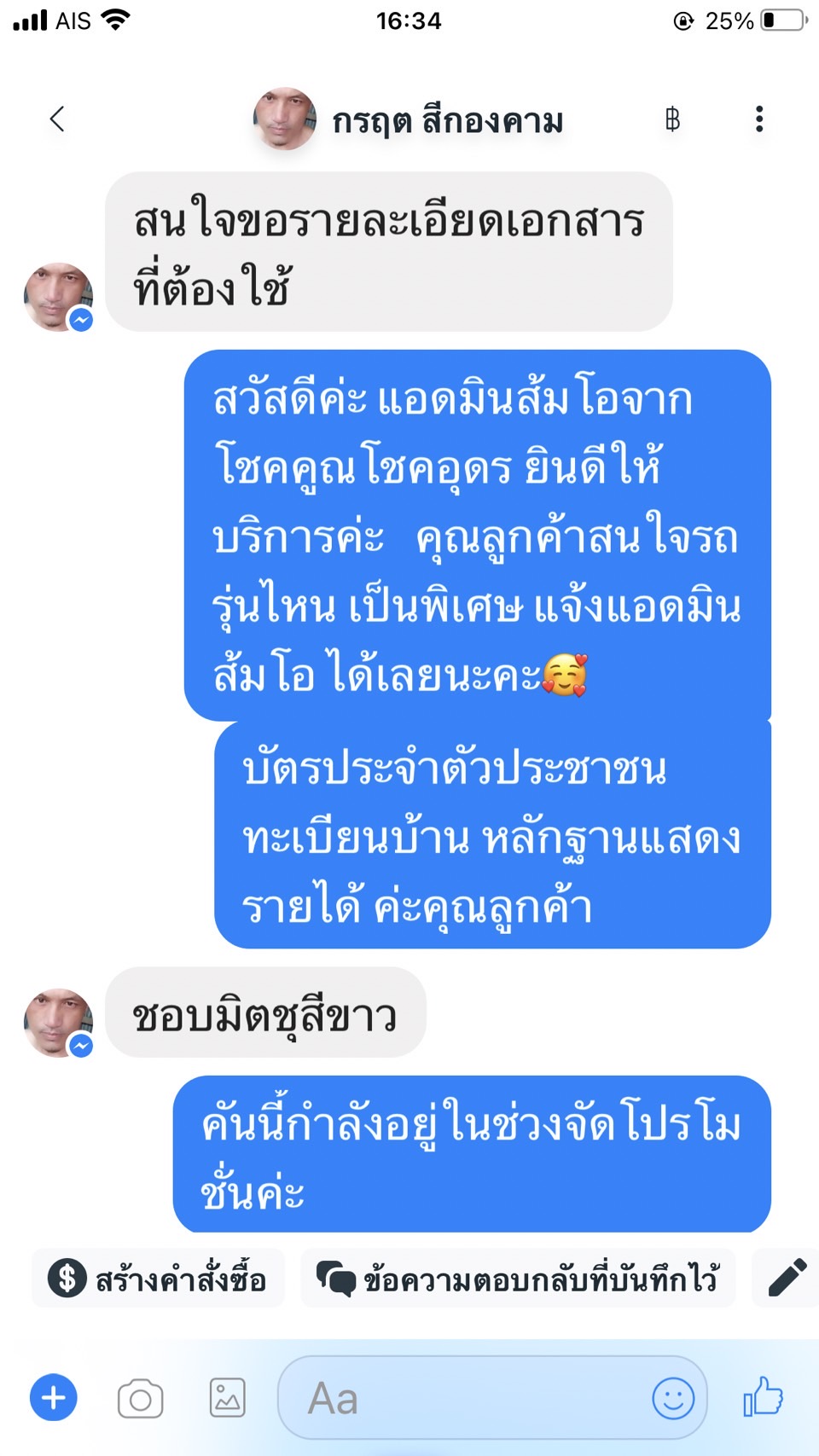Send a thumbs-up like
Viewport: 819px width, 1456px height.
click(763, 1396)
